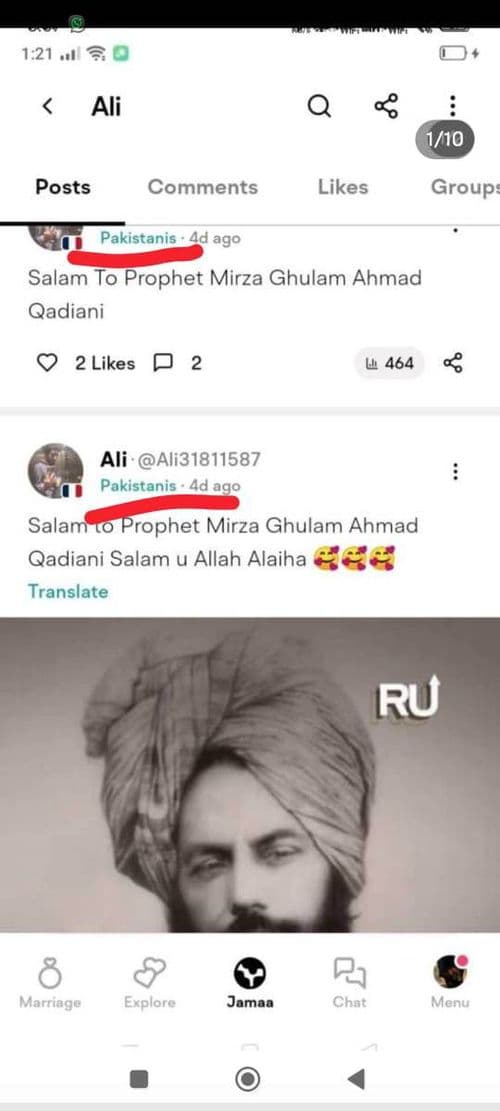Tap the system back triangle button
Viewport: 500px width, 1111px height.
click(x=356, y=1079)
